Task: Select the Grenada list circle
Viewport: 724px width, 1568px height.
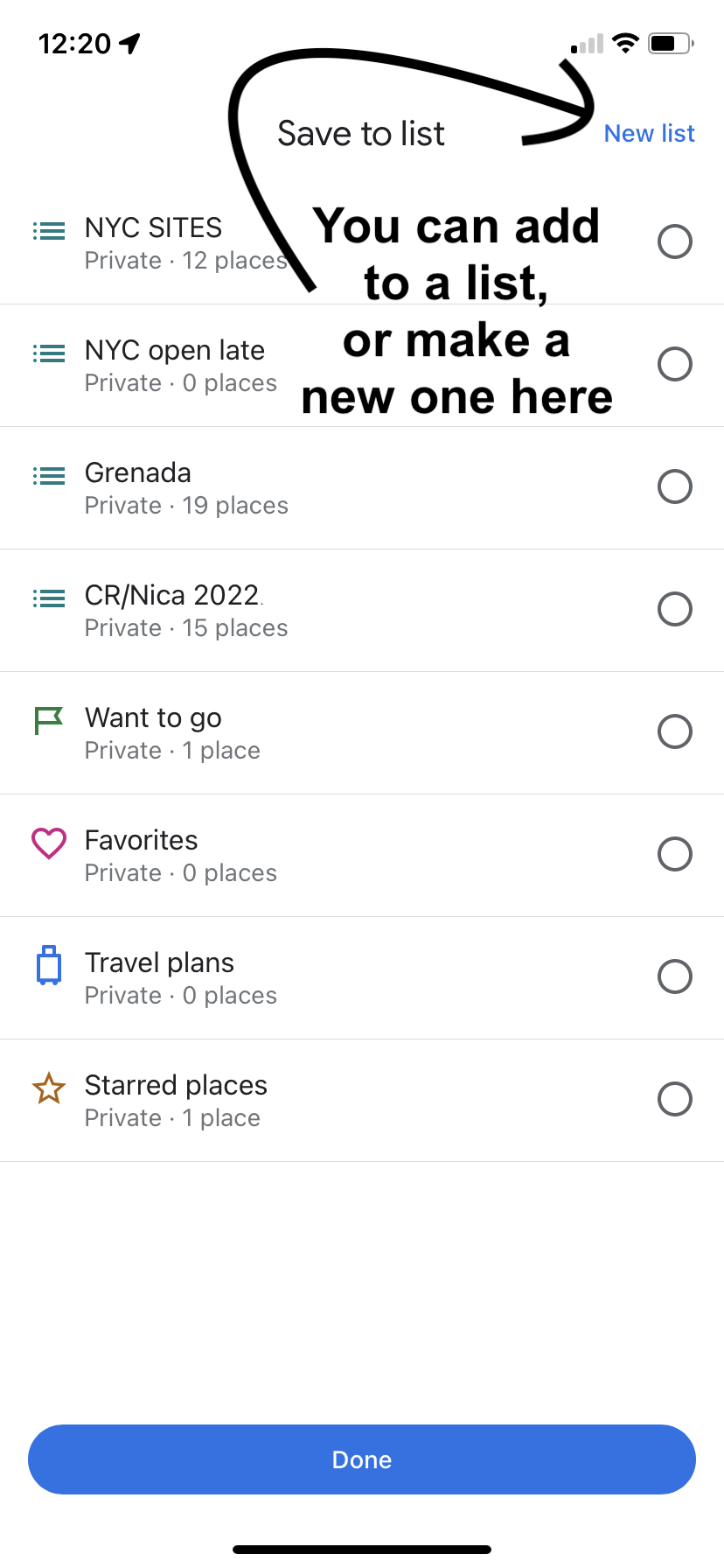Action: pos(674,486)
